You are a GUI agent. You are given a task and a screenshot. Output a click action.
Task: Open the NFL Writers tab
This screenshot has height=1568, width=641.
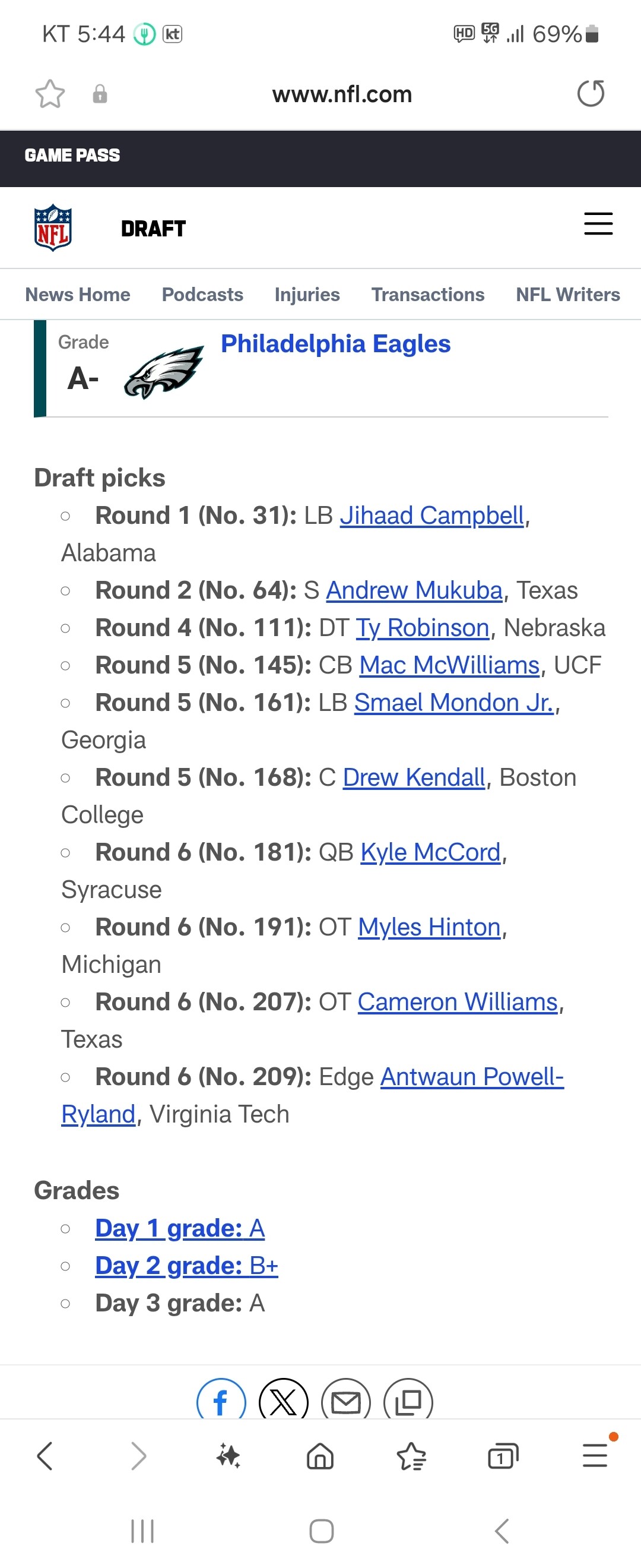pyautogui.click(x=568, y=295)
